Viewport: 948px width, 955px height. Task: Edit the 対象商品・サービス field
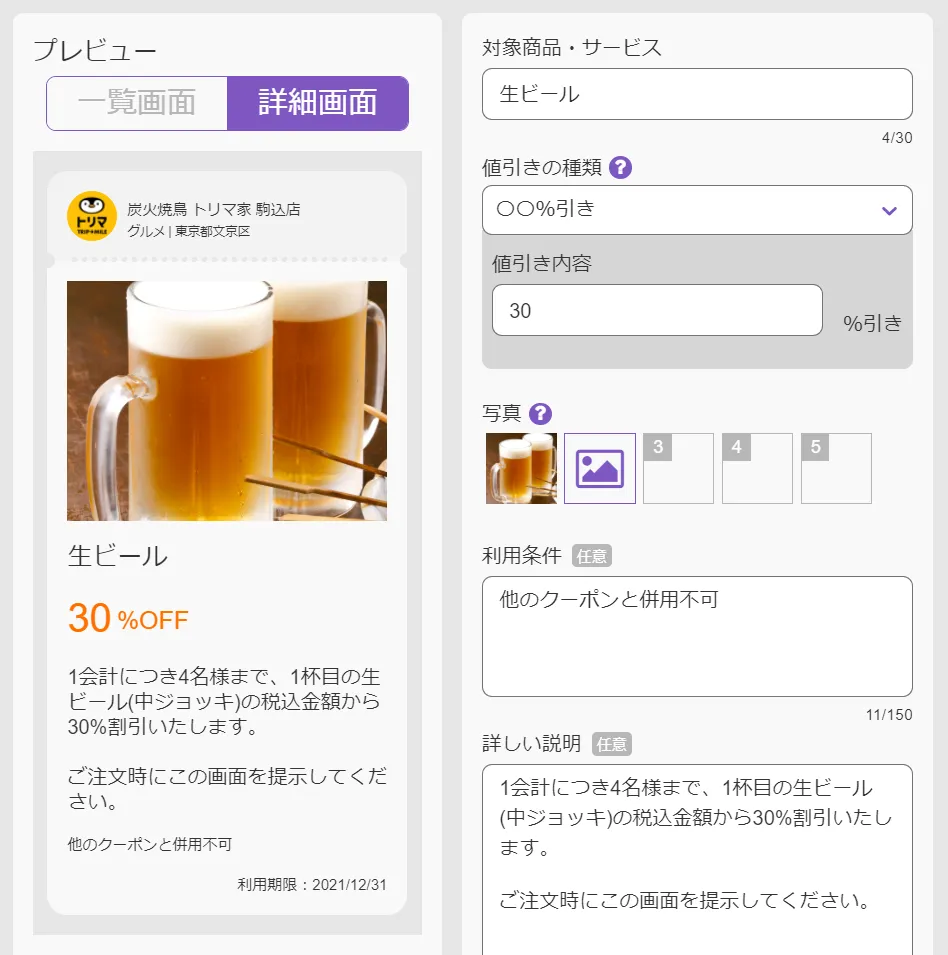click(697, 94)
